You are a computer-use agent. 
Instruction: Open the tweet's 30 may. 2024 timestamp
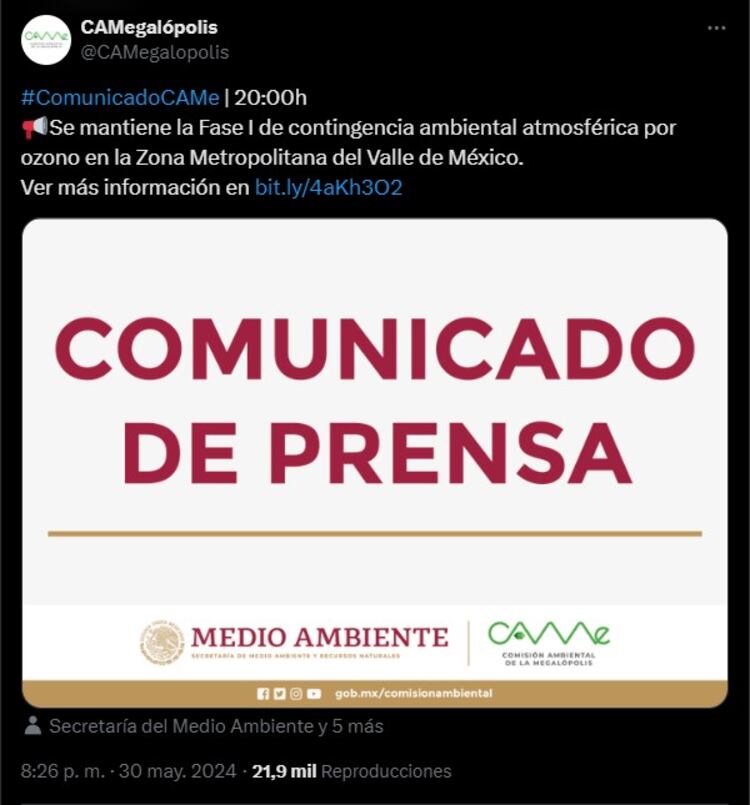coord(129,771)
